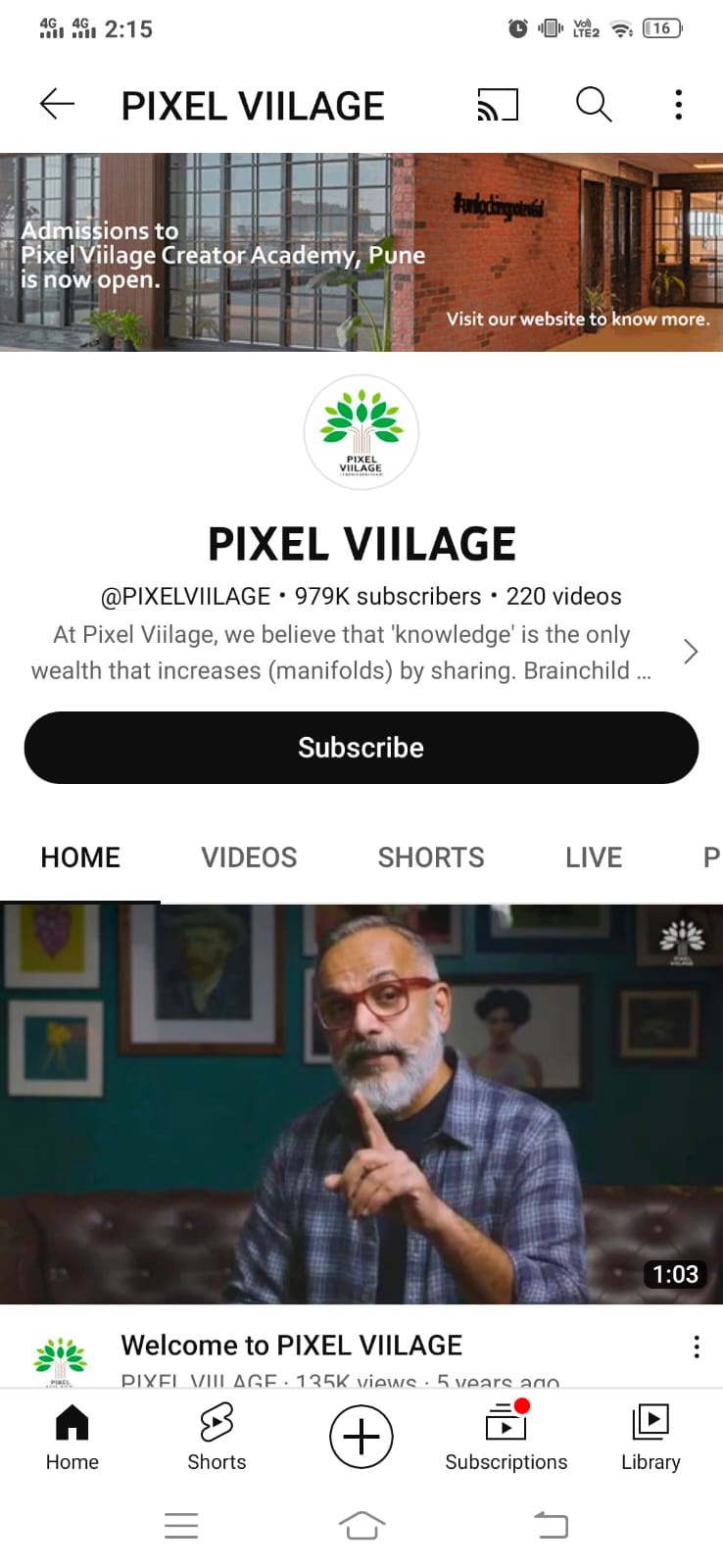Switch to the VIDEOS tab
The height and width of the screenshot is (1568, 723).
[249, 857]
